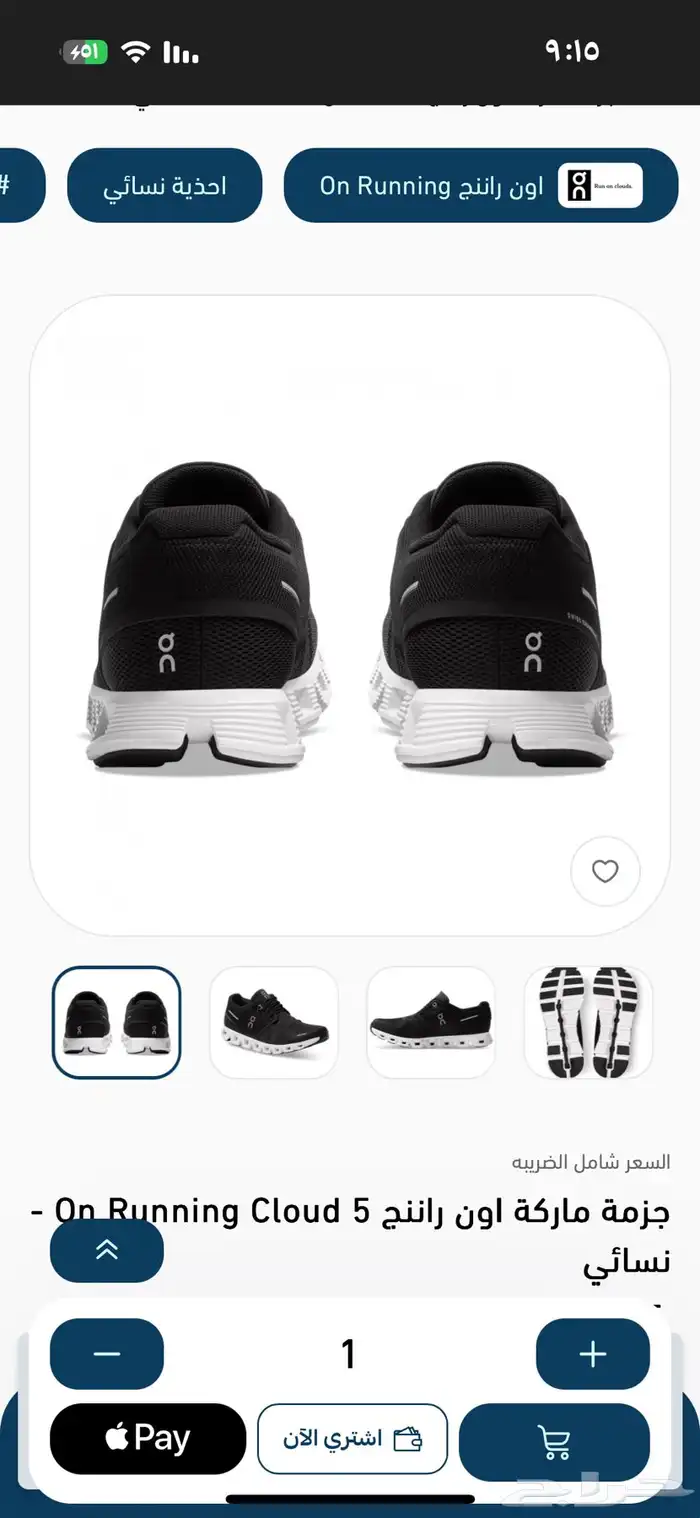Add this shoe to favorites with the heart
Screen dimensions: 700x1518
click(x=605, y=871)
